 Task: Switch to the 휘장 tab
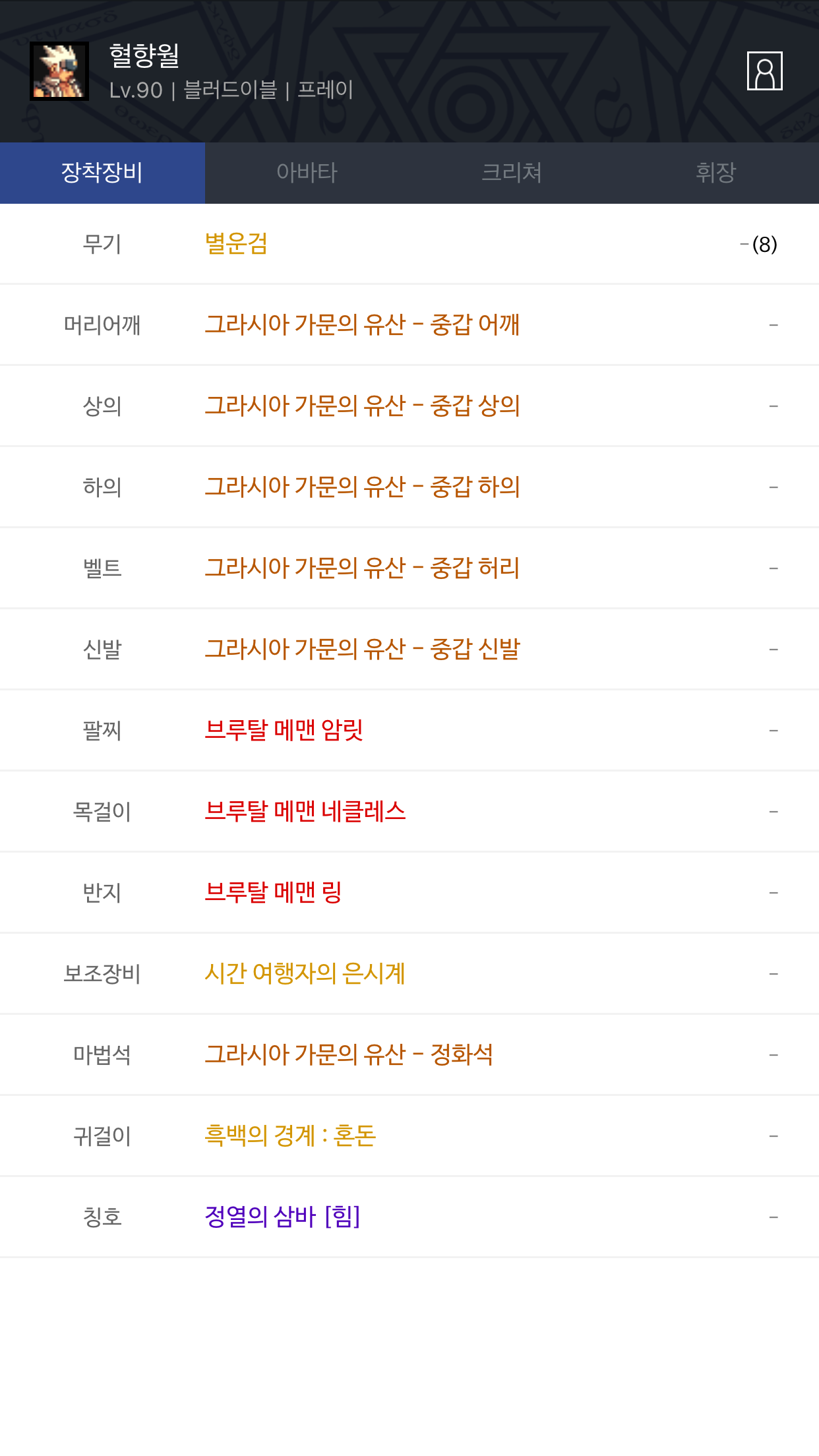716,173
